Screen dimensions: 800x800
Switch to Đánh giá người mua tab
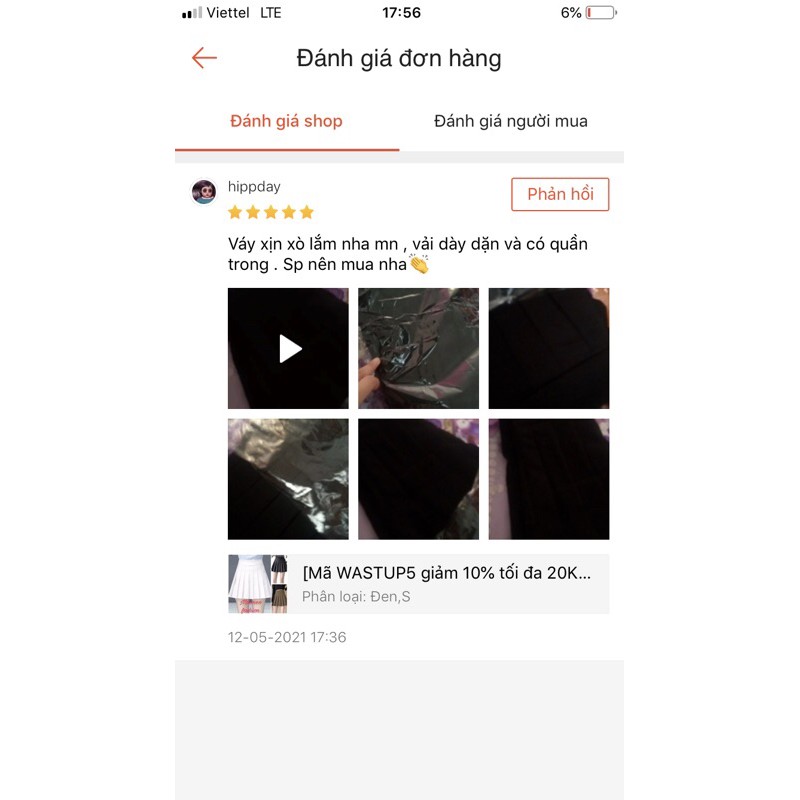510,121
